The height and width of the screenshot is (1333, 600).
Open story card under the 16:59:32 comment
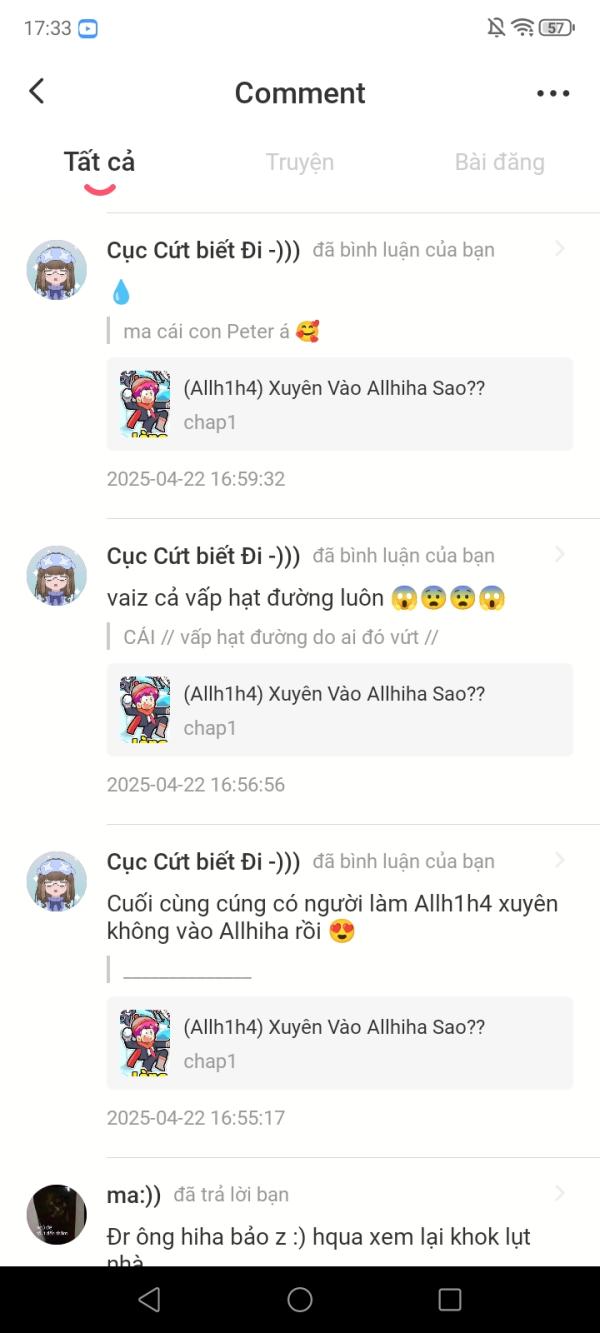339,404
